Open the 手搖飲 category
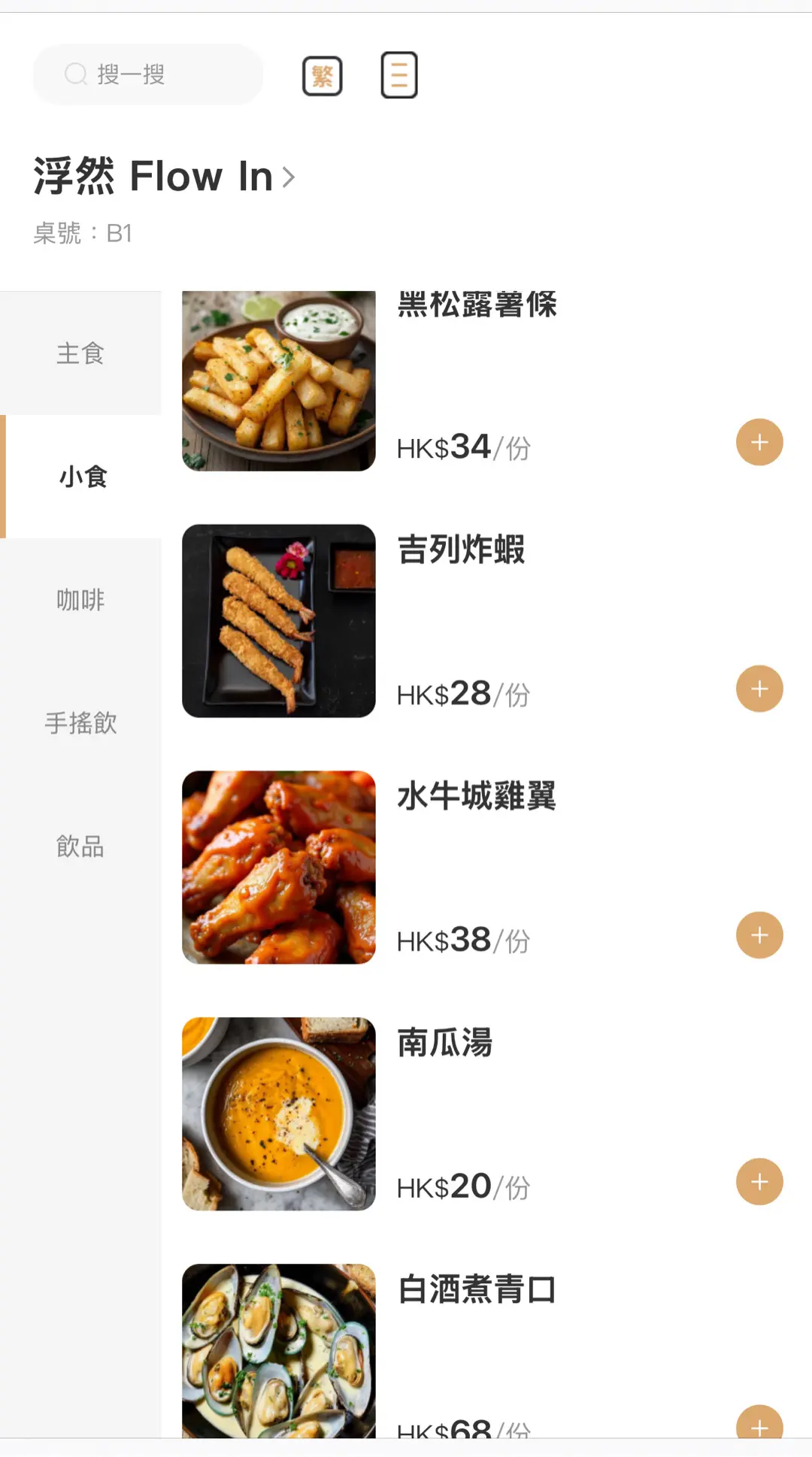The height and width of the screenshot is (1457, 812). [80, 723]
